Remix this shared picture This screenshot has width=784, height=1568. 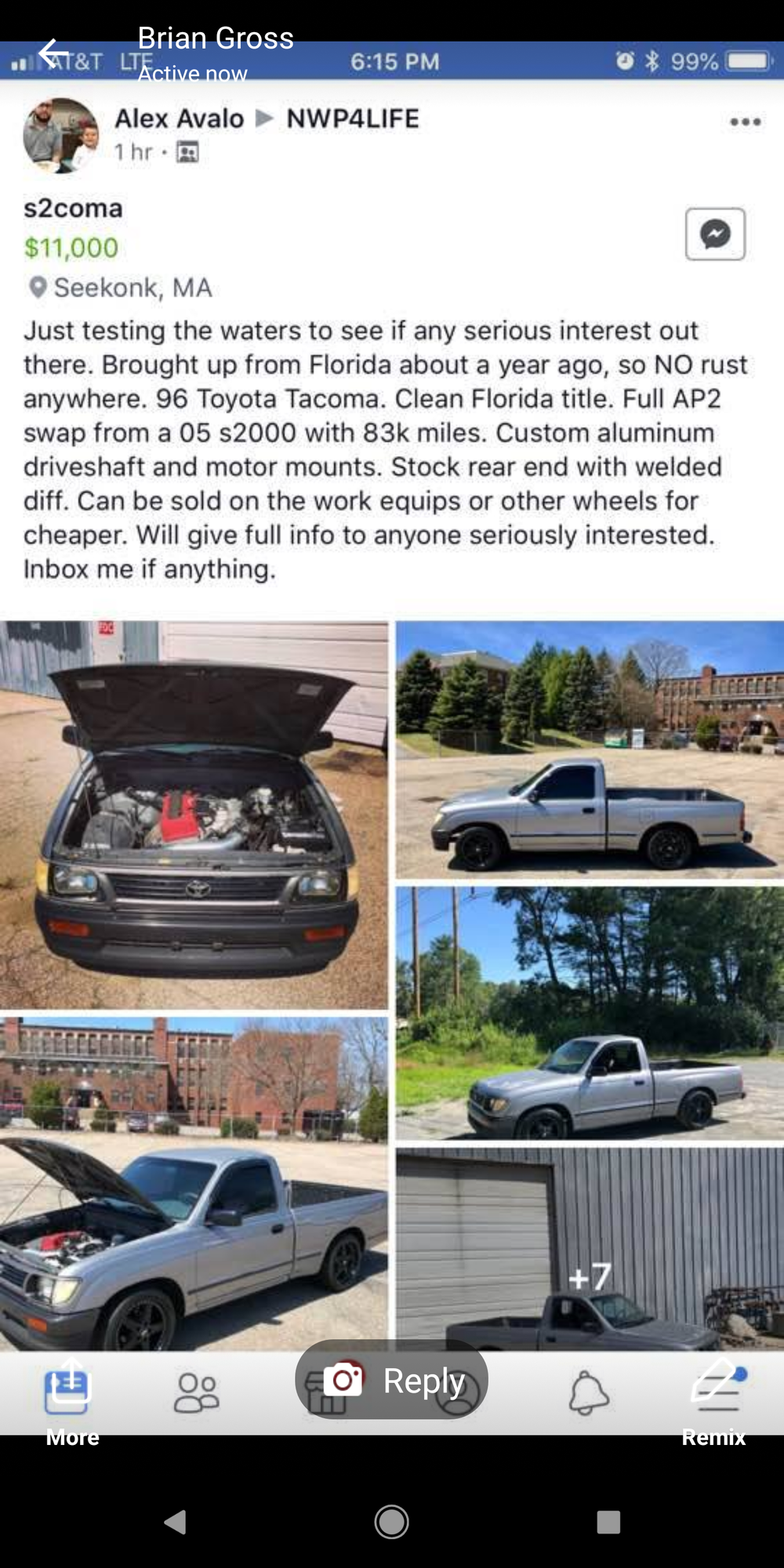coord(713,1402)
